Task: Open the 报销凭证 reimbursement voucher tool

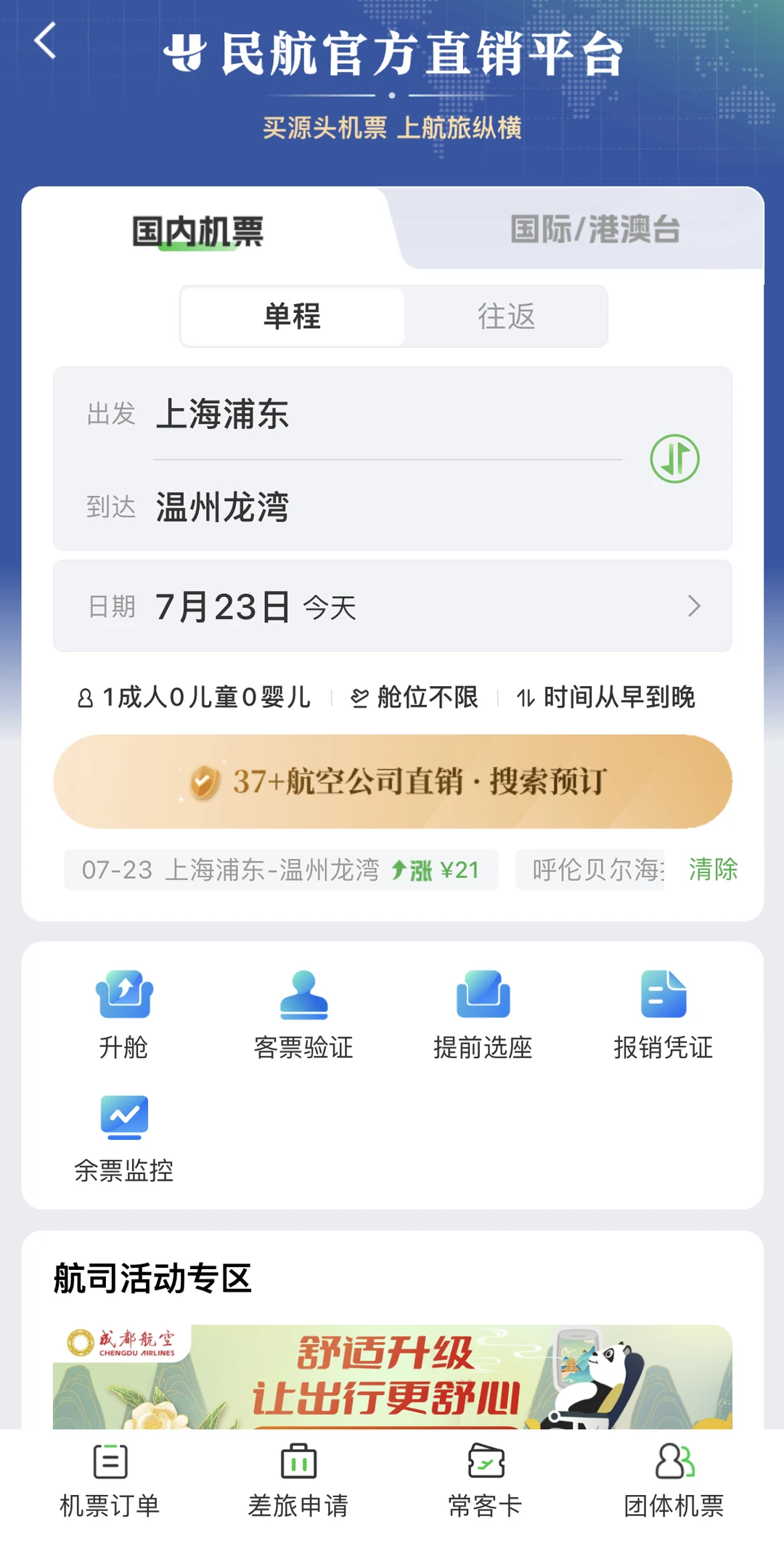Action: tap(662, 1017)
